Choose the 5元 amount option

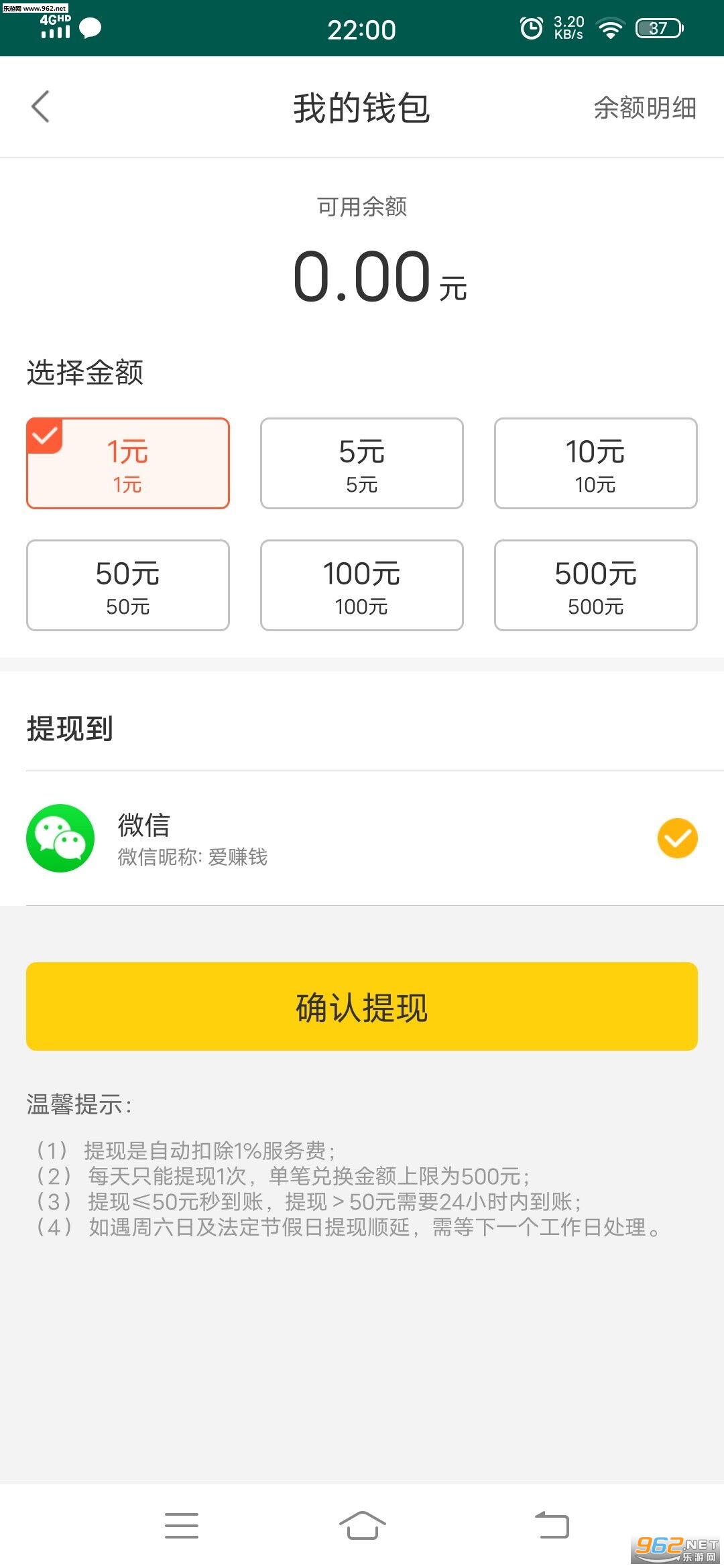click(x=362, y=463)
